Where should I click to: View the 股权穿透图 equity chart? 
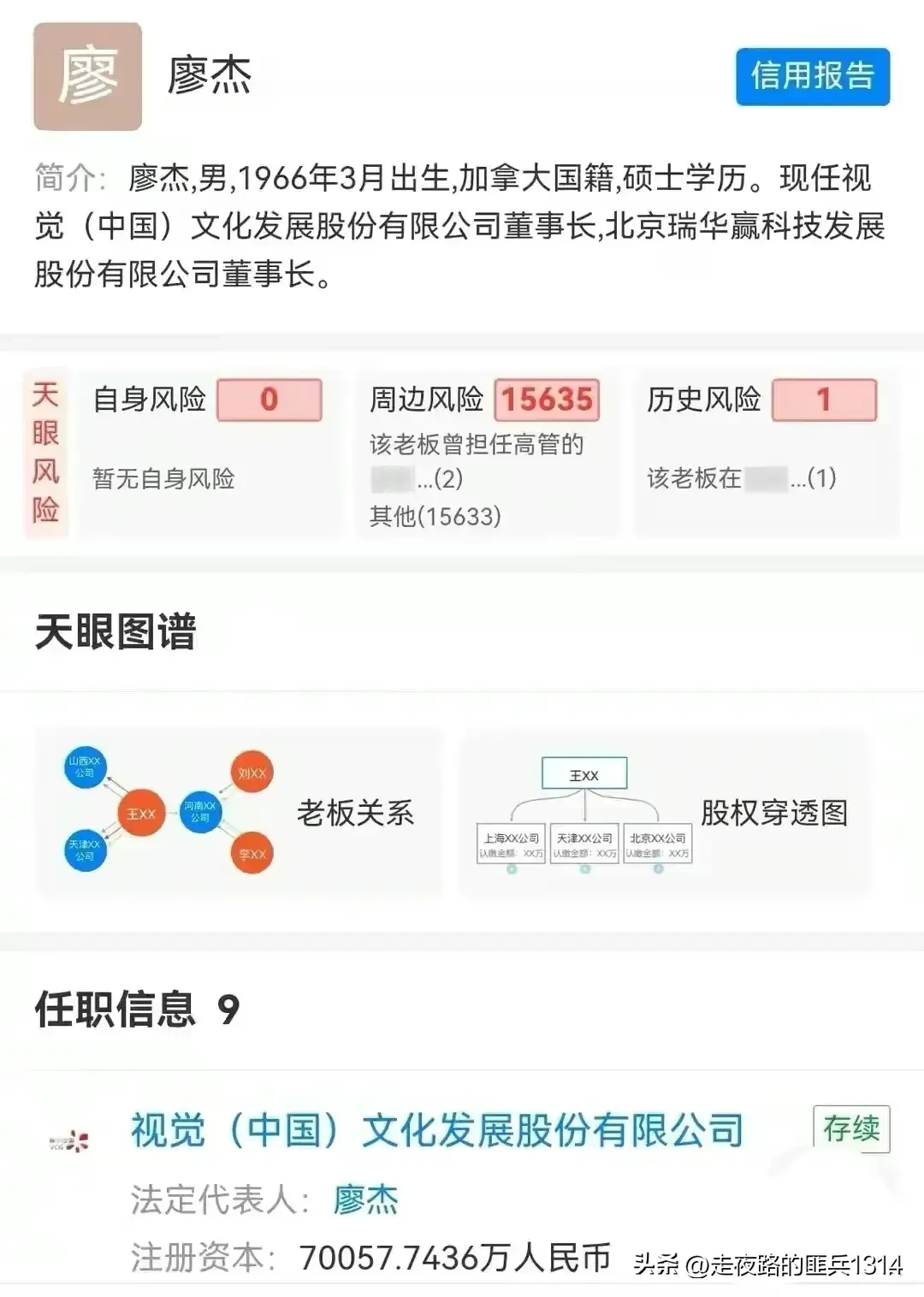coord(664,812)
